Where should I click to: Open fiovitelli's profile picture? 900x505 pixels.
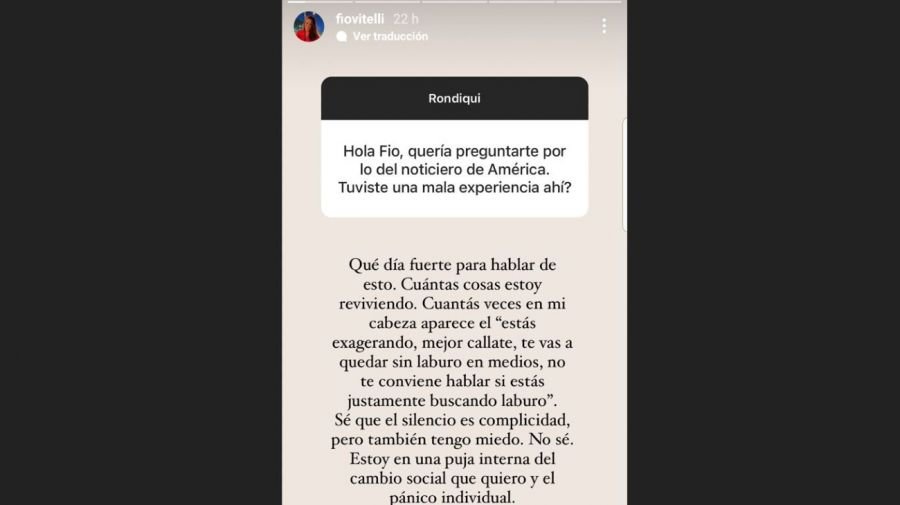tap(308, 27)
